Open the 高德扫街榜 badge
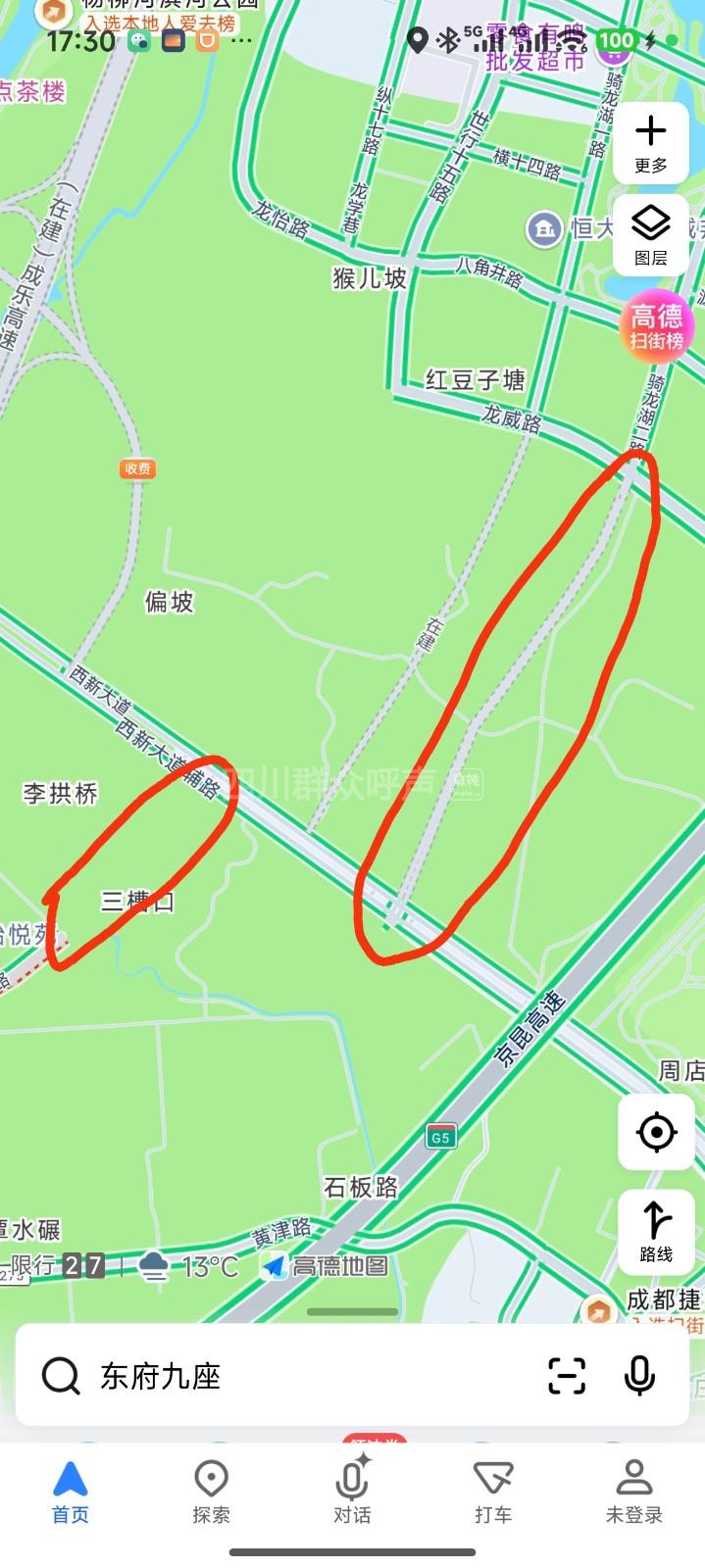 click(x=656, y=326)
